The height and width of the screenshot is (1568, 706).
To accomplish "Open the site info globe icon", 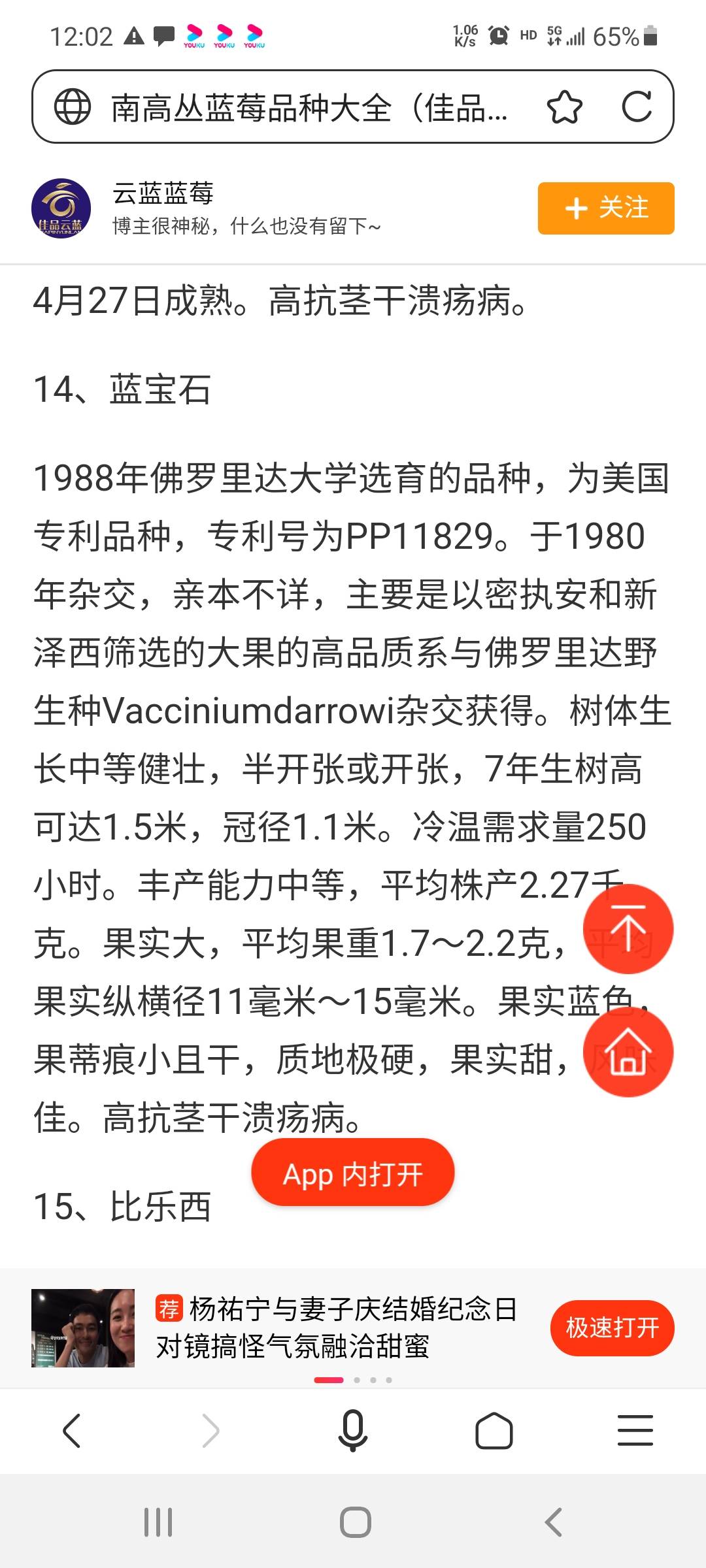I will pyautogui.click(x=72, y=107).
